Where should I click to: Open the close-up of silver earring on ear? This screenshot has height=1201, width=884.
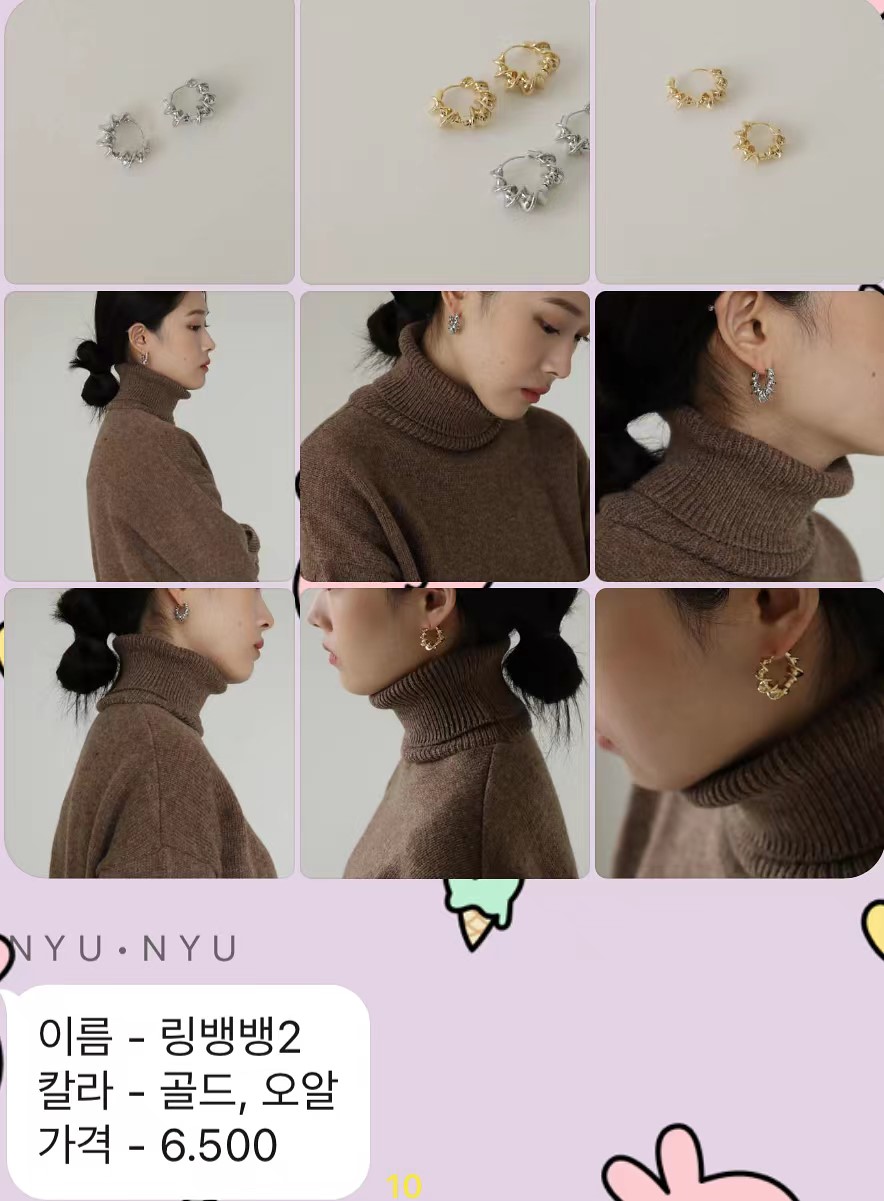tap(739, 436)
